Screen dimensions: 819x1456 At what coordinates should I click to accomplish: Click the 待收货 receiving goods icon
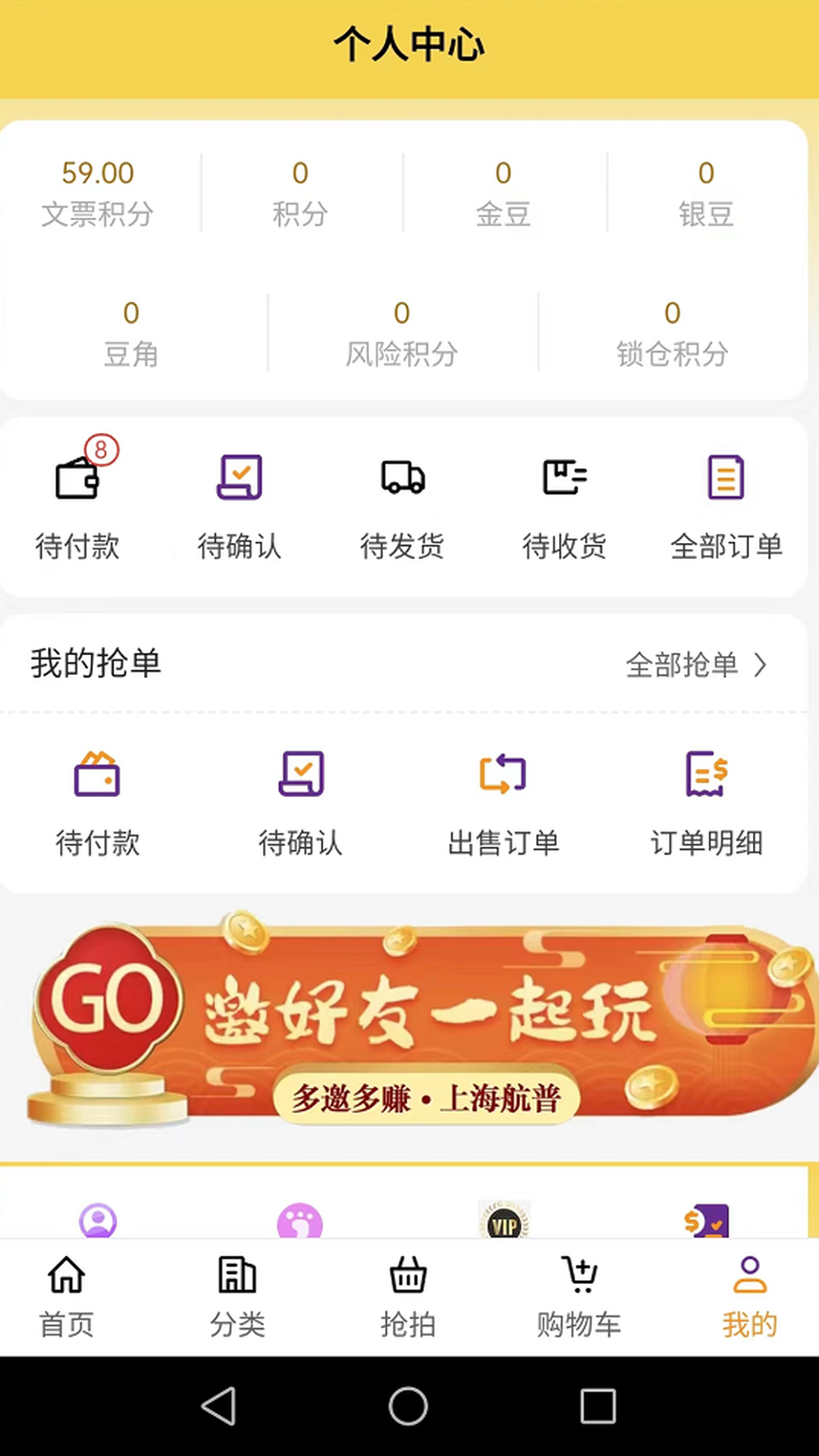563,478
